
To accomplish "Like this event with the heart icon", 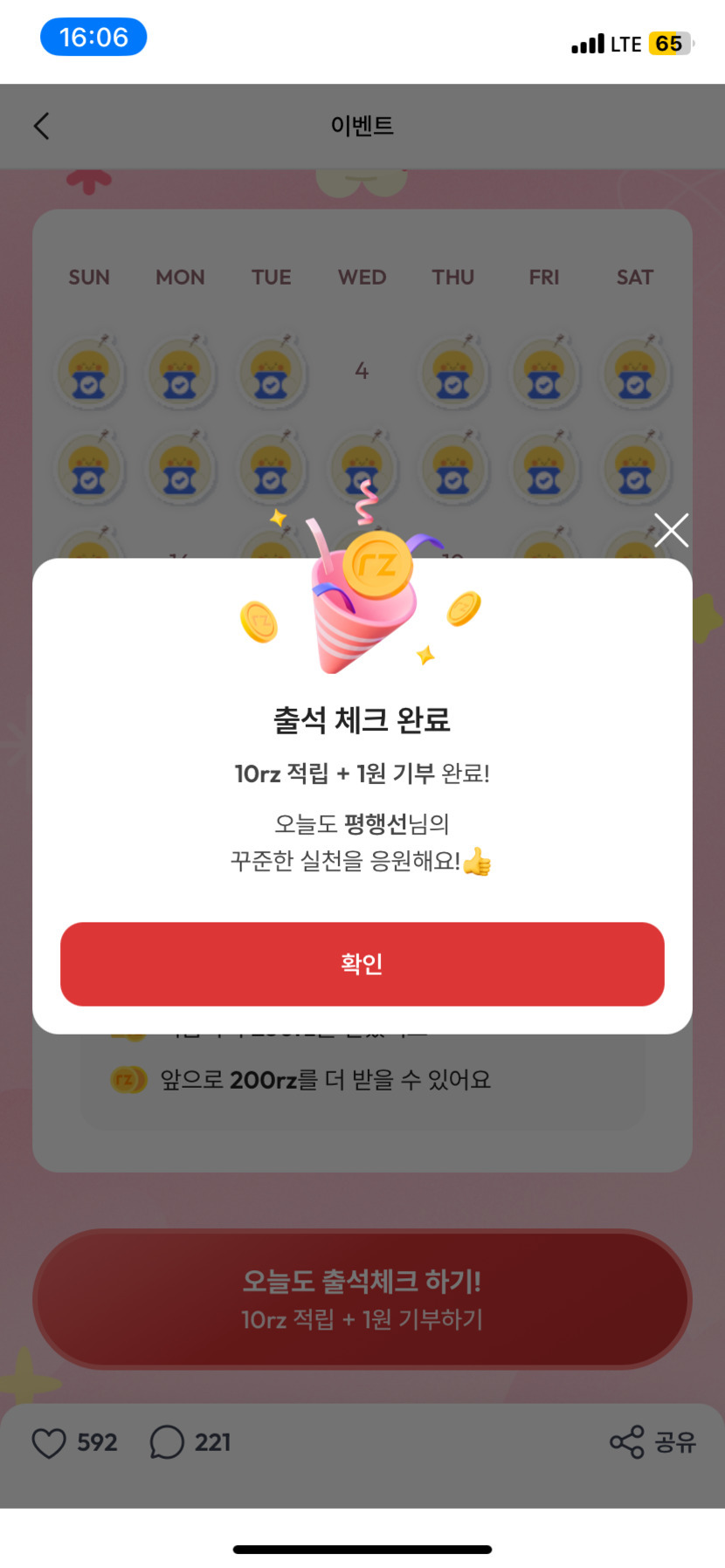I will [49, 1442].
